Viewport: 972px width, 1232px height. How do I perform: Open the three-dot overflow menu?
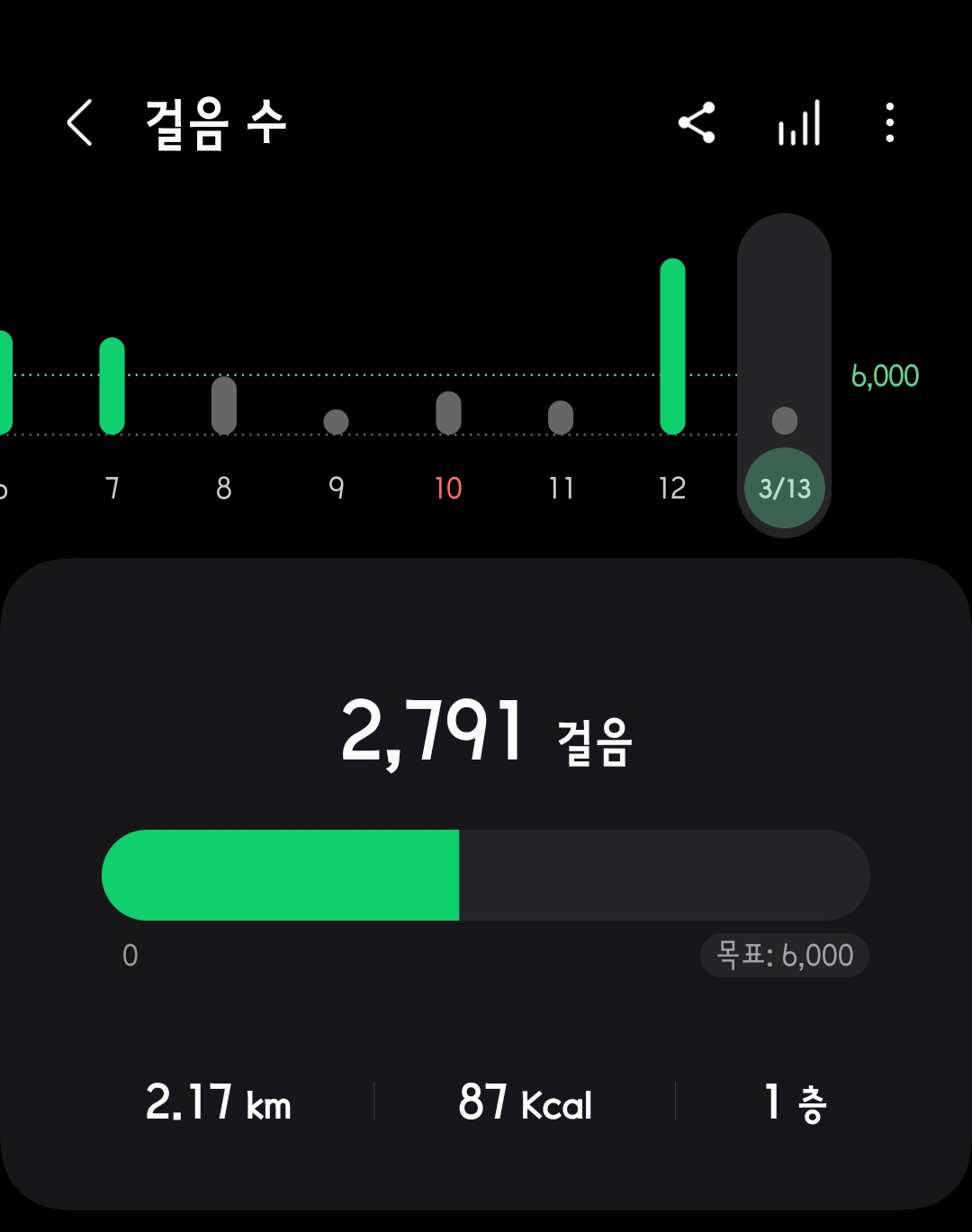[889, 122]
